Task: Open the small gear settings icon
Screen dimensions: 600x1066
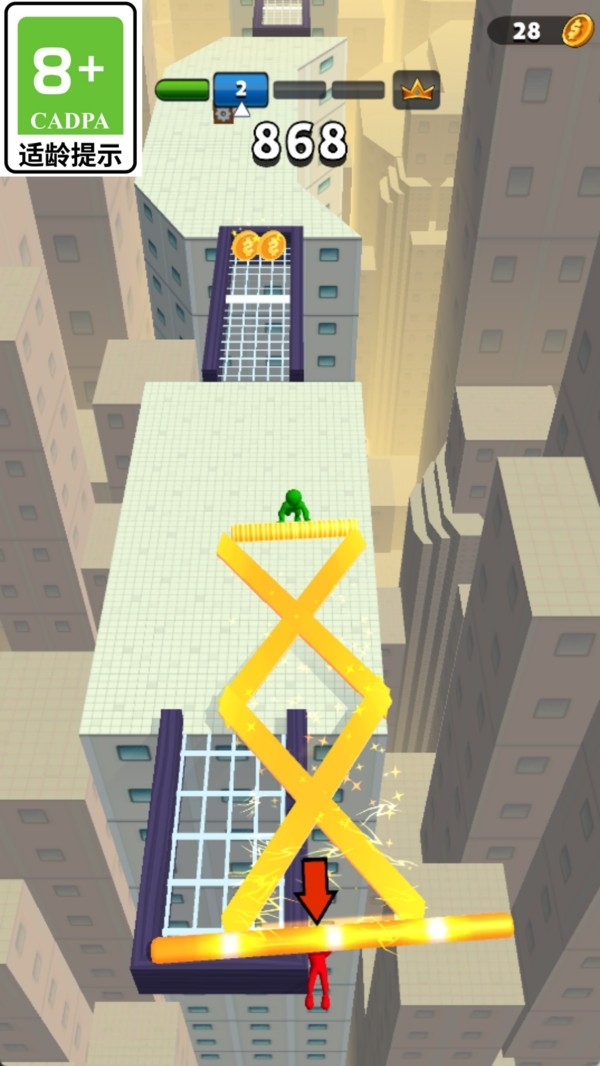Action: [223, 114]
